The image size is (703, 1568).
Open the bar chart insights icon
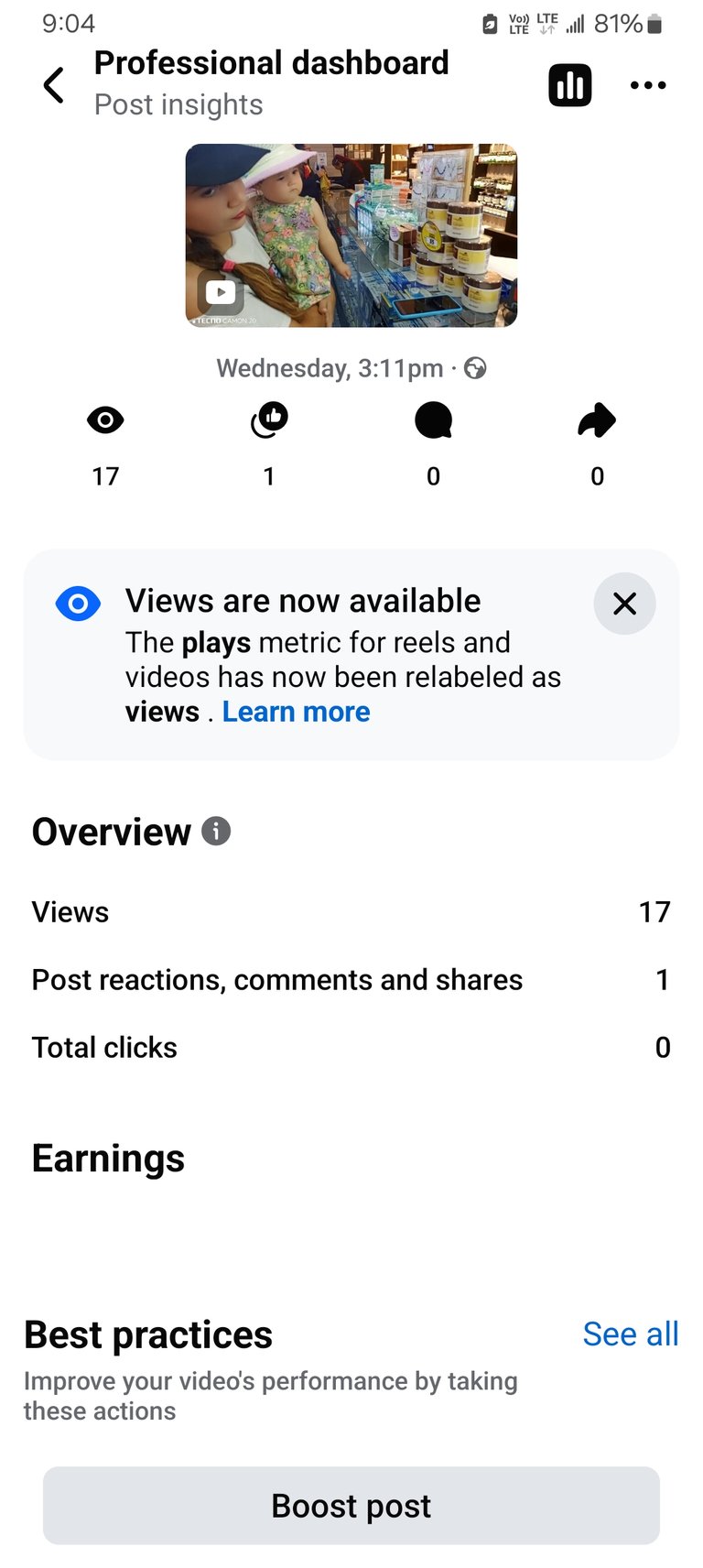(x=569, y=85)
